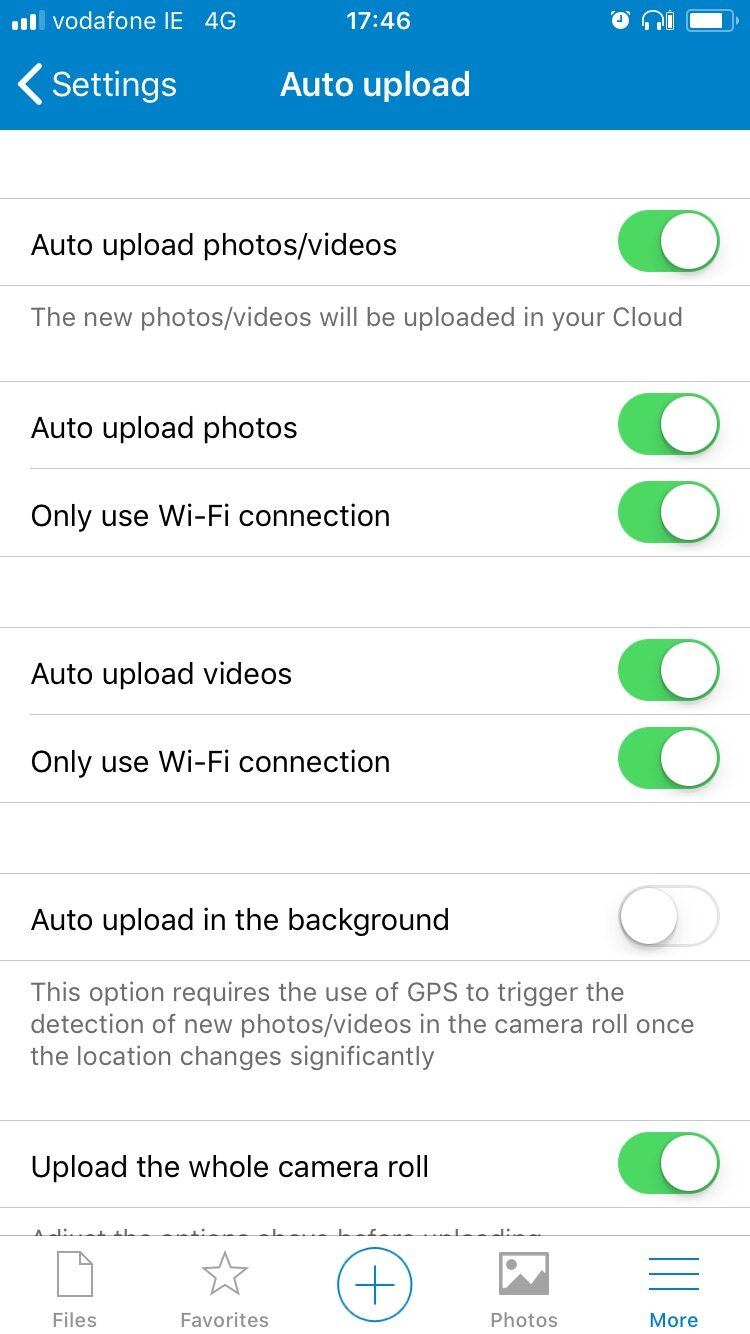Go back to Settings
750x1334 pixels.
(x=95, y=85)
